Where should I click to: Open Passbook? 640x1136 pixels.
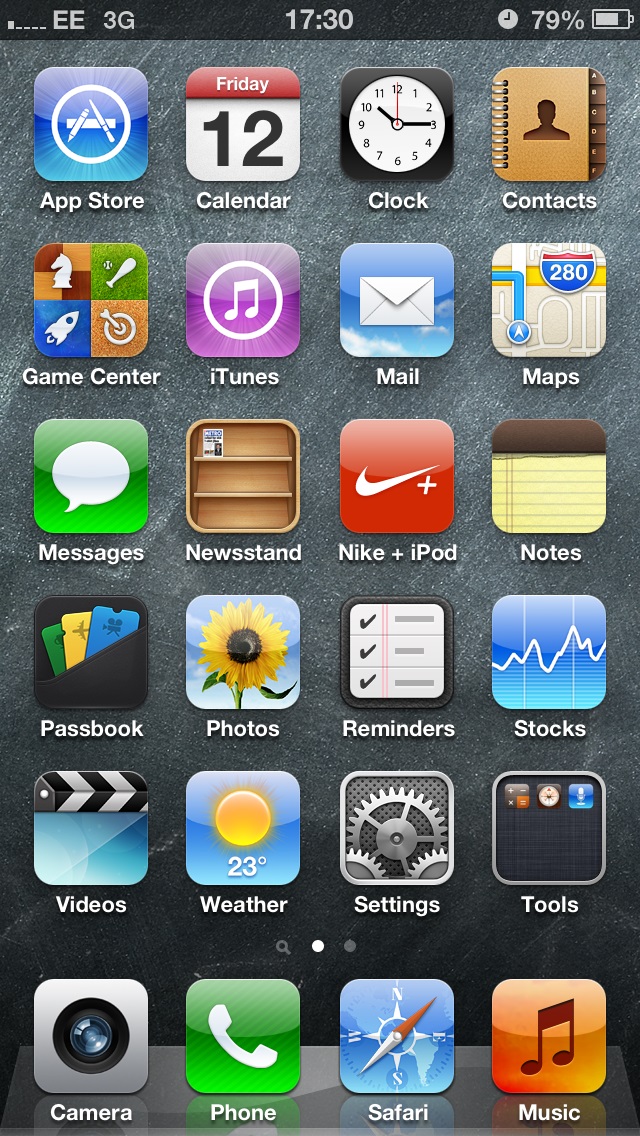pos(91,652)
